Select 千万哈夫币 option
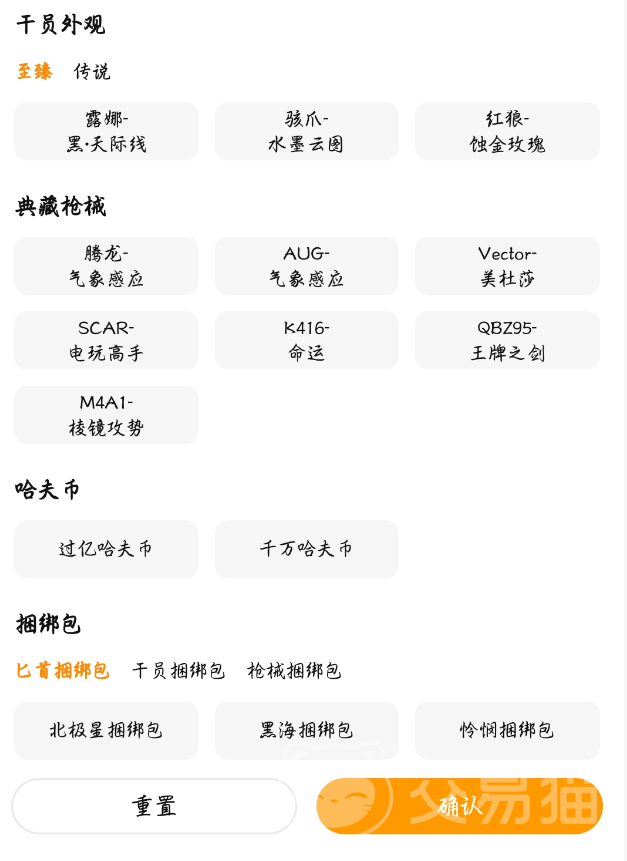This screenshot has width=627, height=861. tap(306, 549)
